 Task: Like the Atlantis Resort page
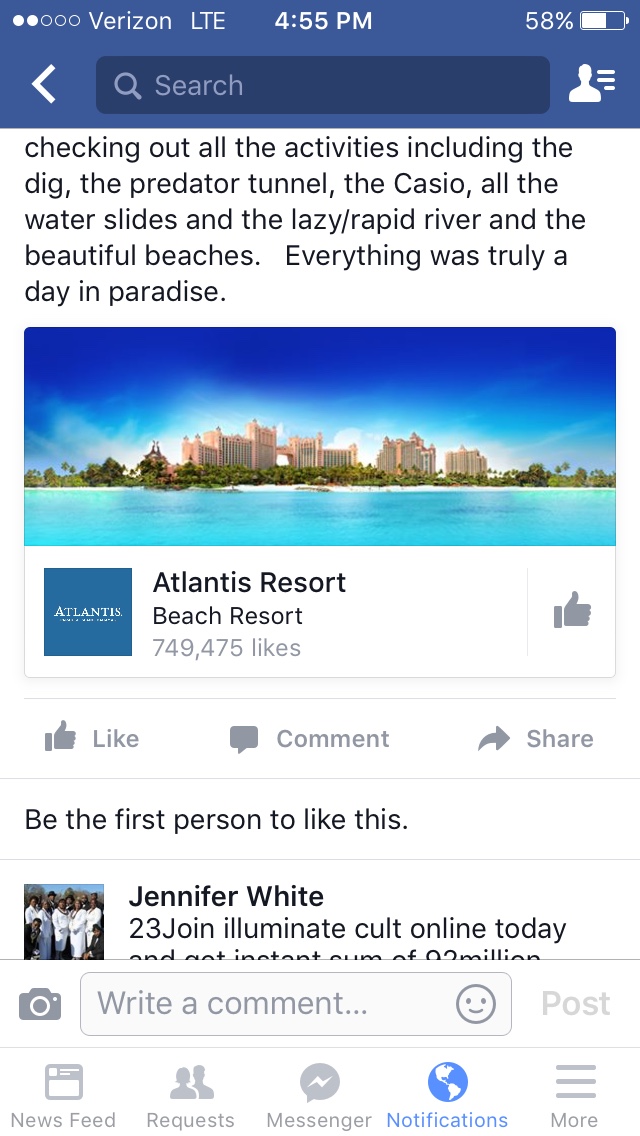tap(572, 610)
